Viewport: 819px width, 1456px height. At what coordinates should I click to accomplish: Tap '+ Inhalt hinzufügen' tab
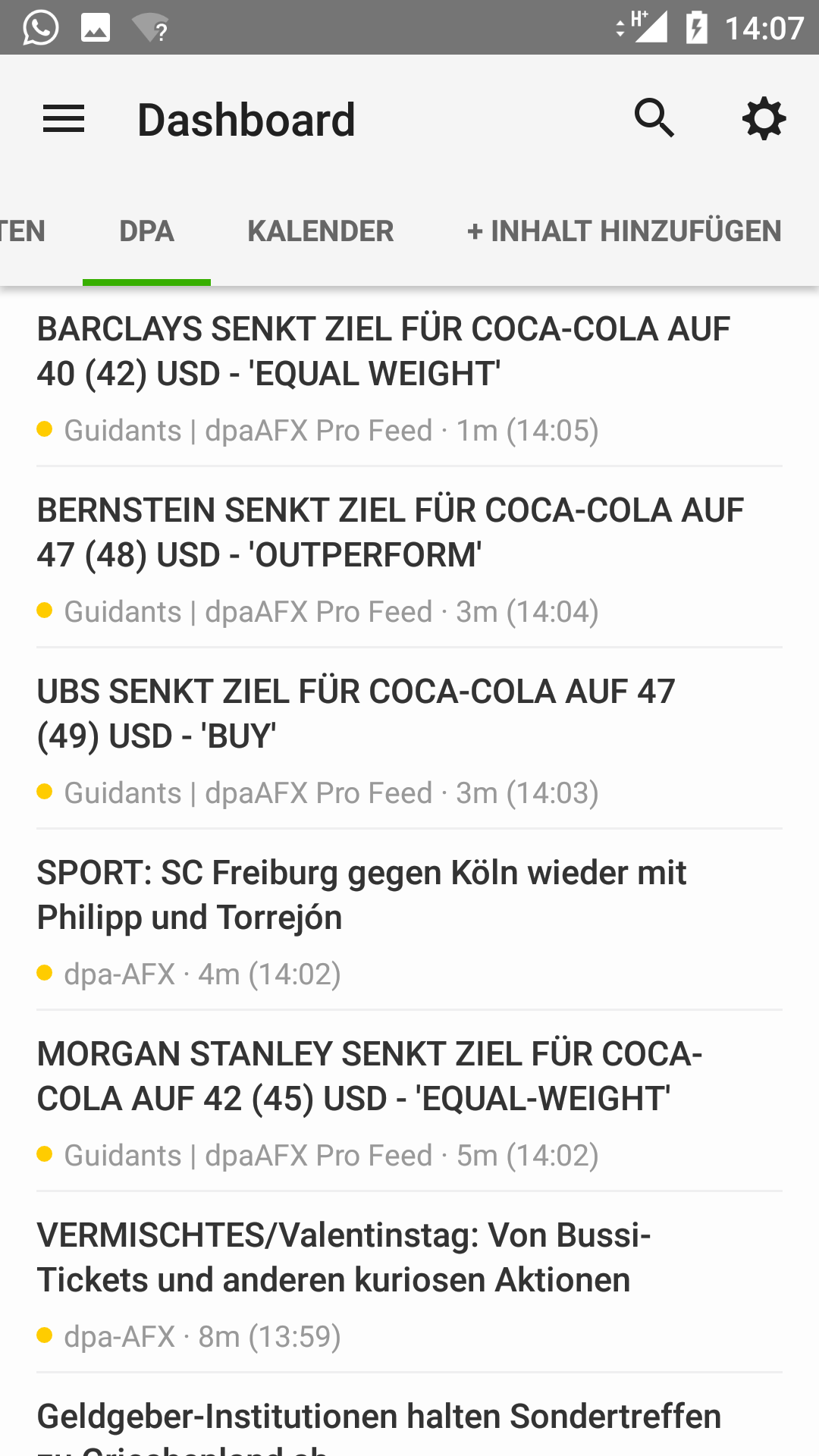click(x=624, y=231)
